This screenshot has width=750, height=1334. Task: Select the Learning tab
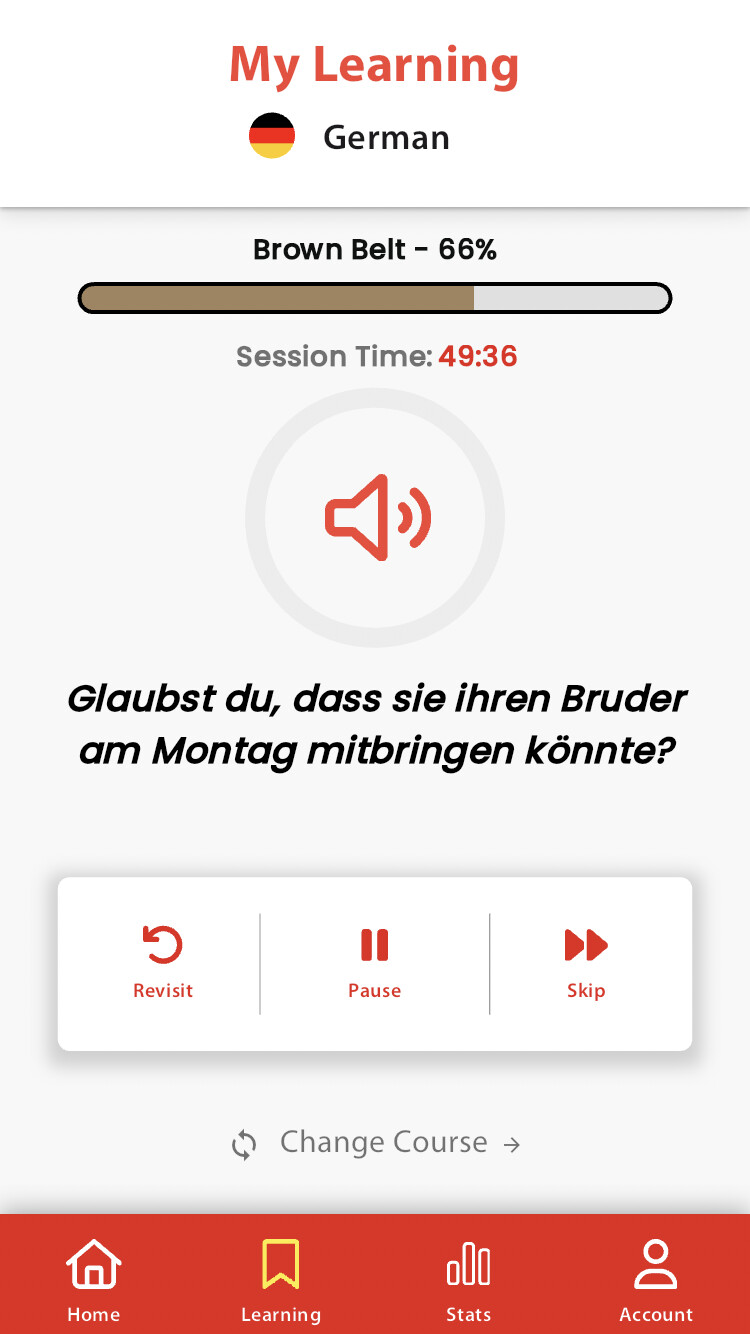tap(281, 1279)
